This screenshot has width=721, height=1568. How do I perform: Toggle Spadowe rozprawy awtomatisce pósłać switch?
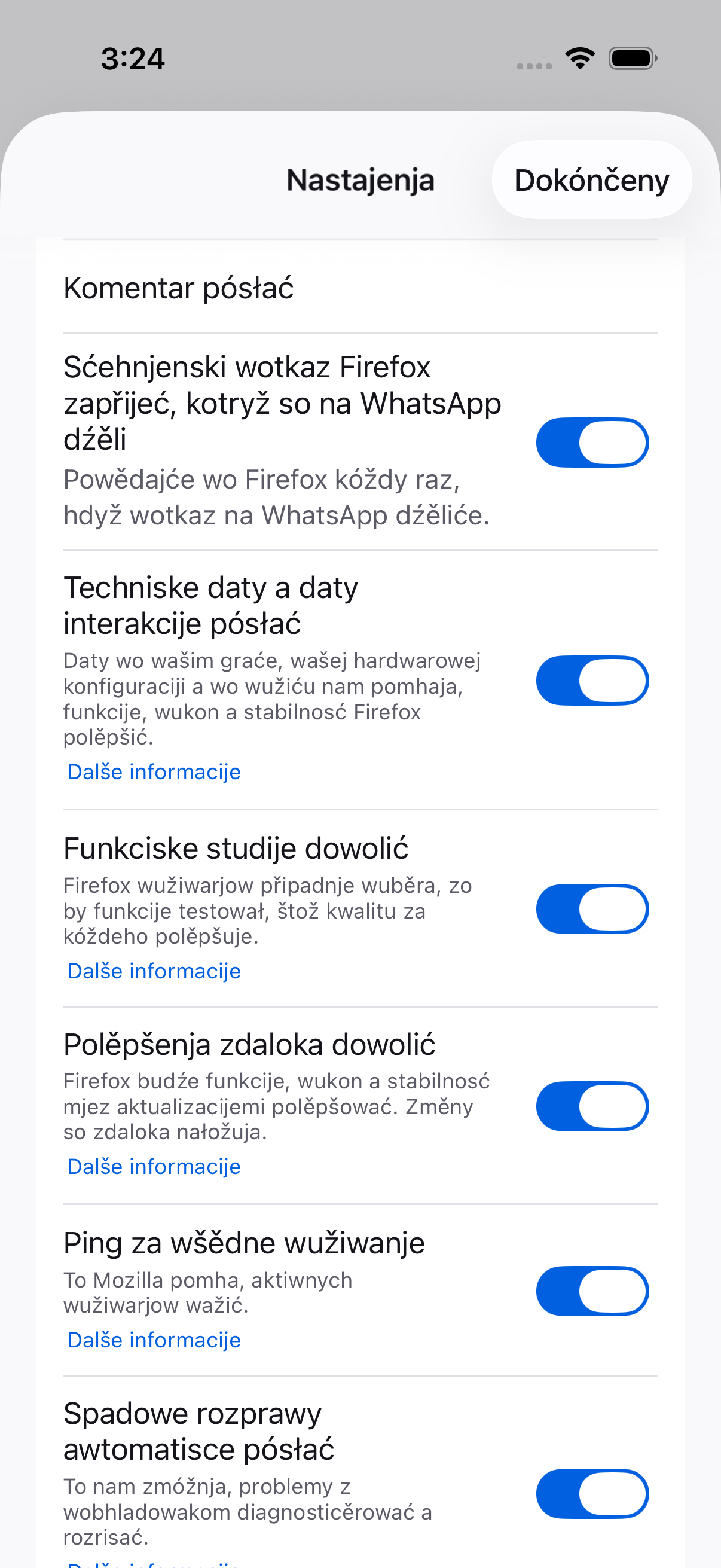click(592, 1494)
